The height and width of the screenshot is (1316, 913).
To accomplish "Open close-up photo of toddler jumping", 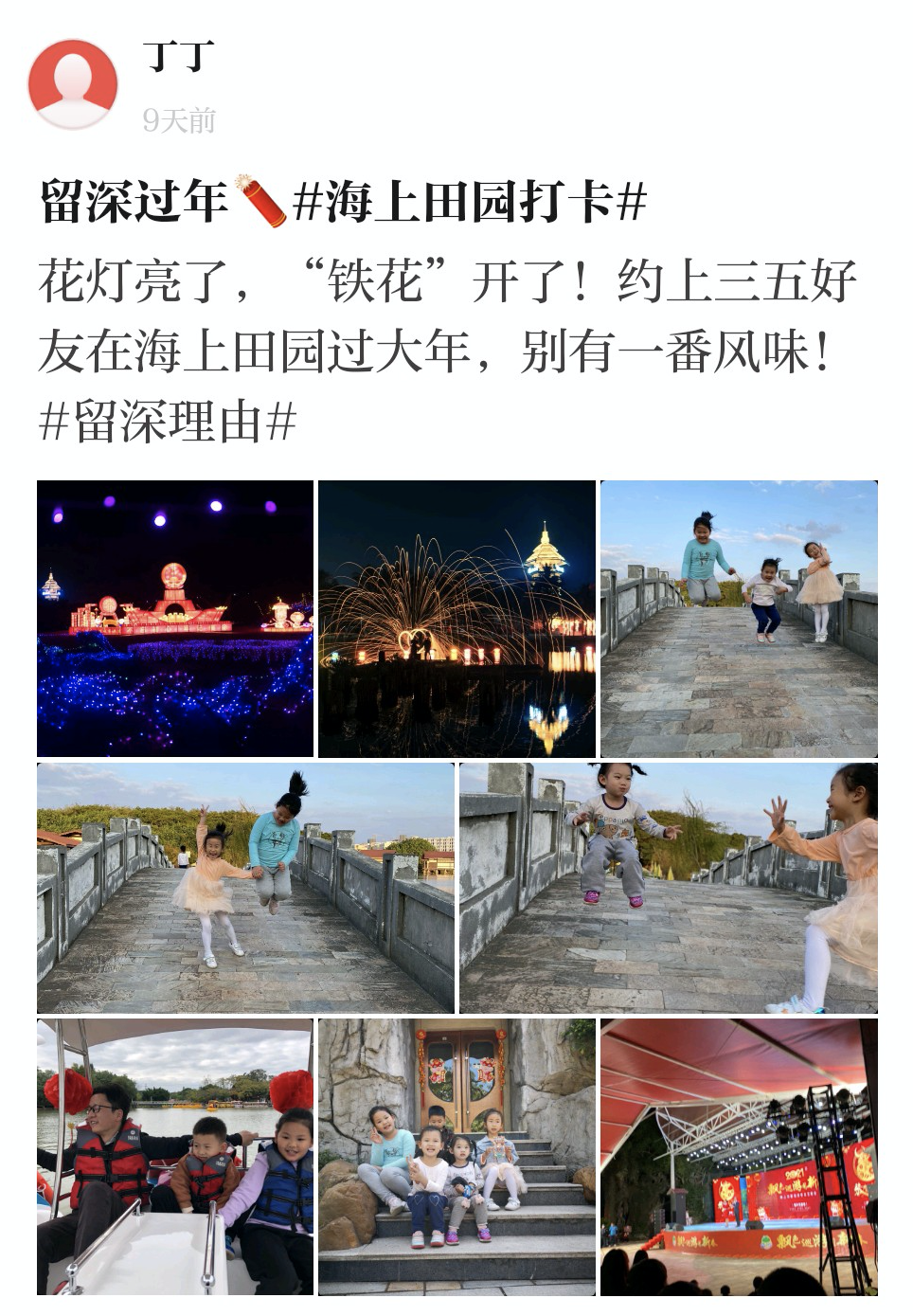I will pos(668,888).
